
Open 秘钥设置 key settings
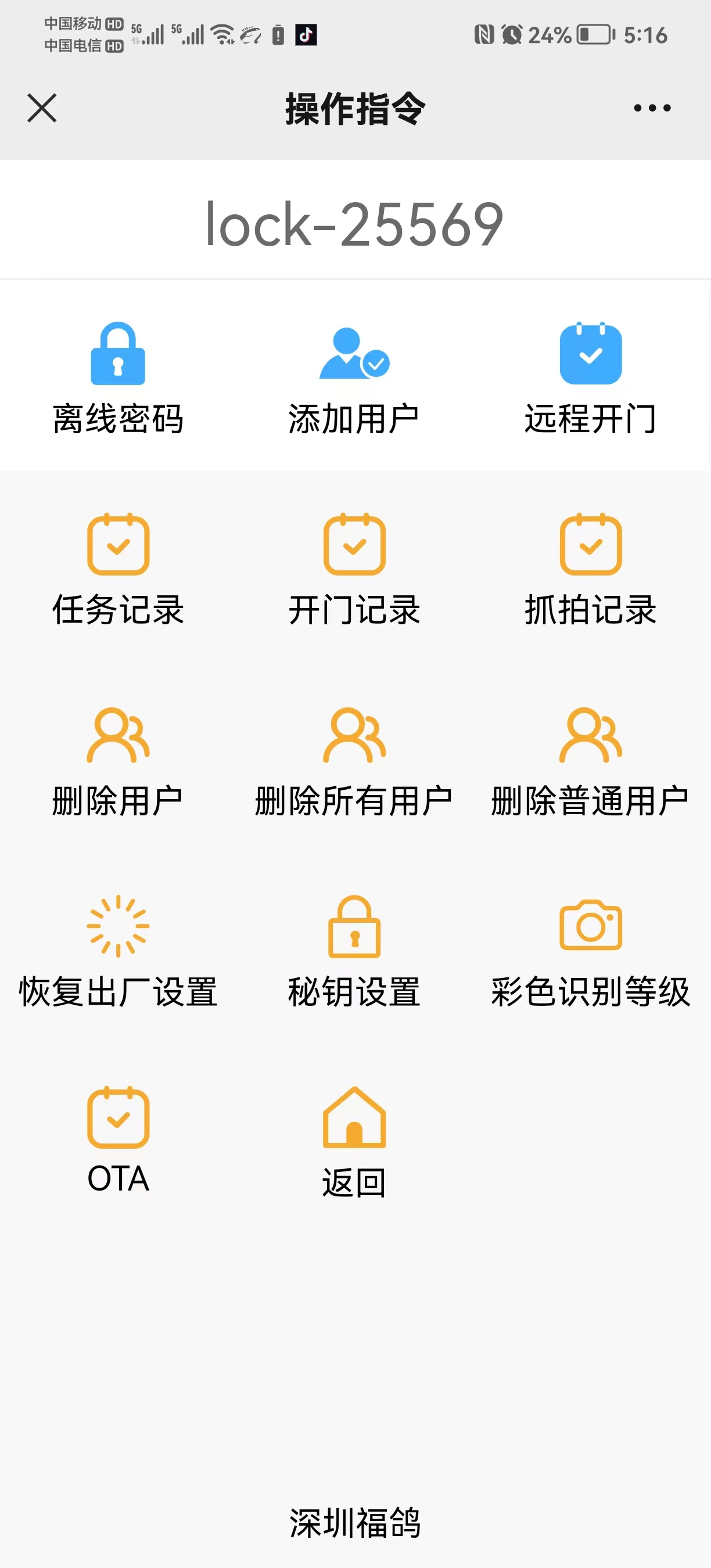click(354, 952)
